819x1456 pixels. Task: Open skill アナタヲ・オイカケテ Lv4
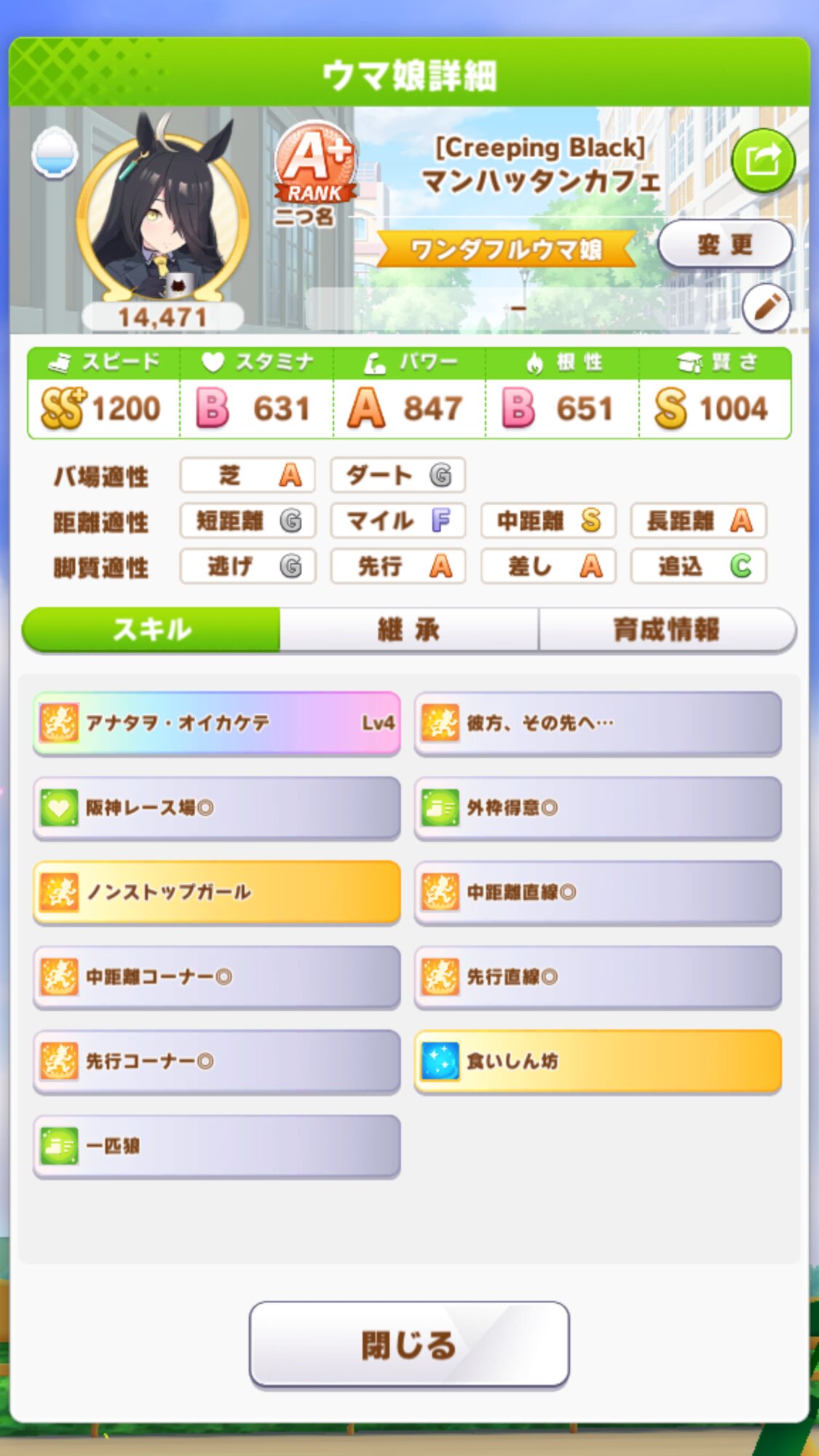(216, 723)
